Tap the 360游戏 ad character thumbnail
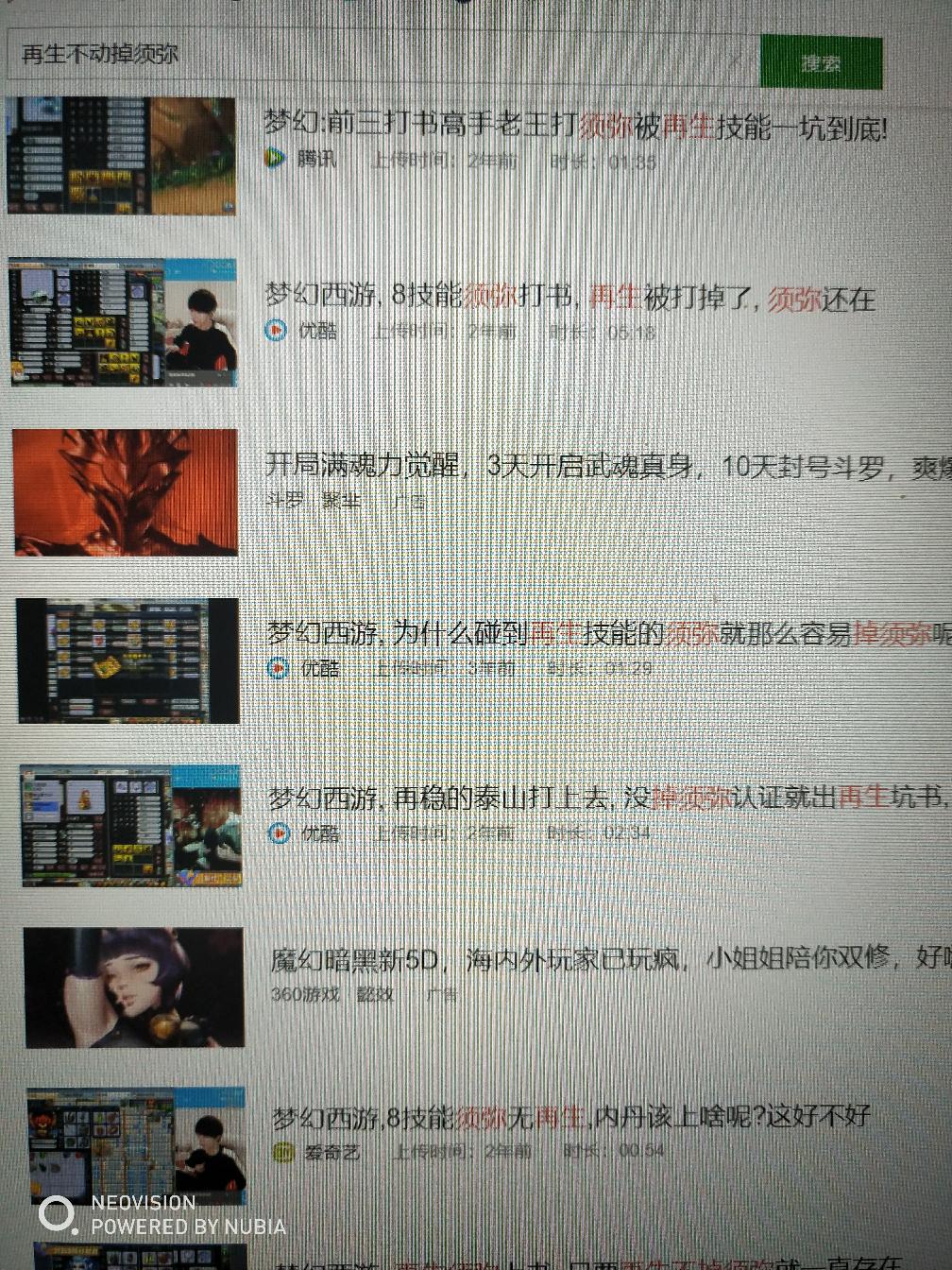Viewport: 952px width, 1270px height. point(134,988)
